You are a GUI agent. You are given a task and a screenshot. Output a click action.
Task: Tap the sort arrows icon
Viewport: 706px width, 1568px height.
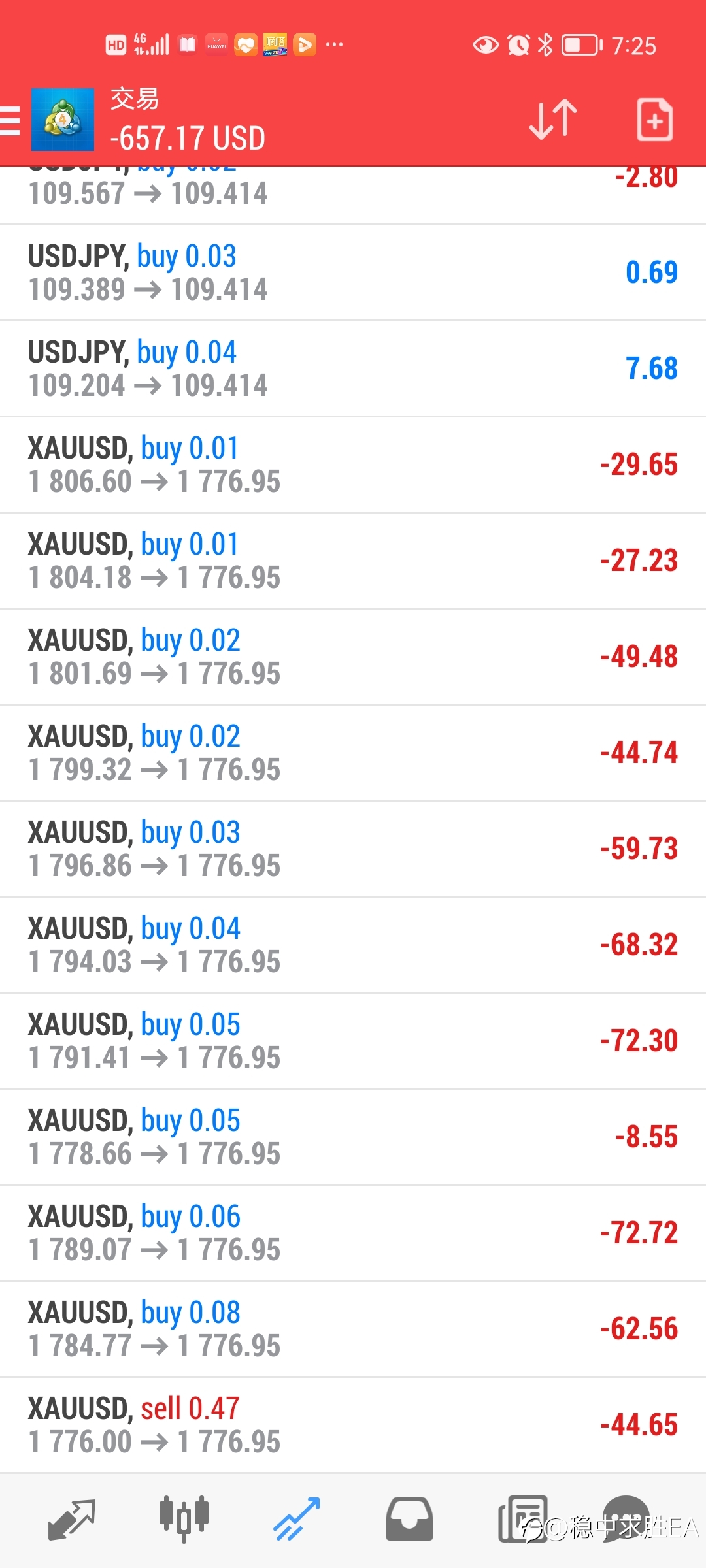[x=553, y=120]
